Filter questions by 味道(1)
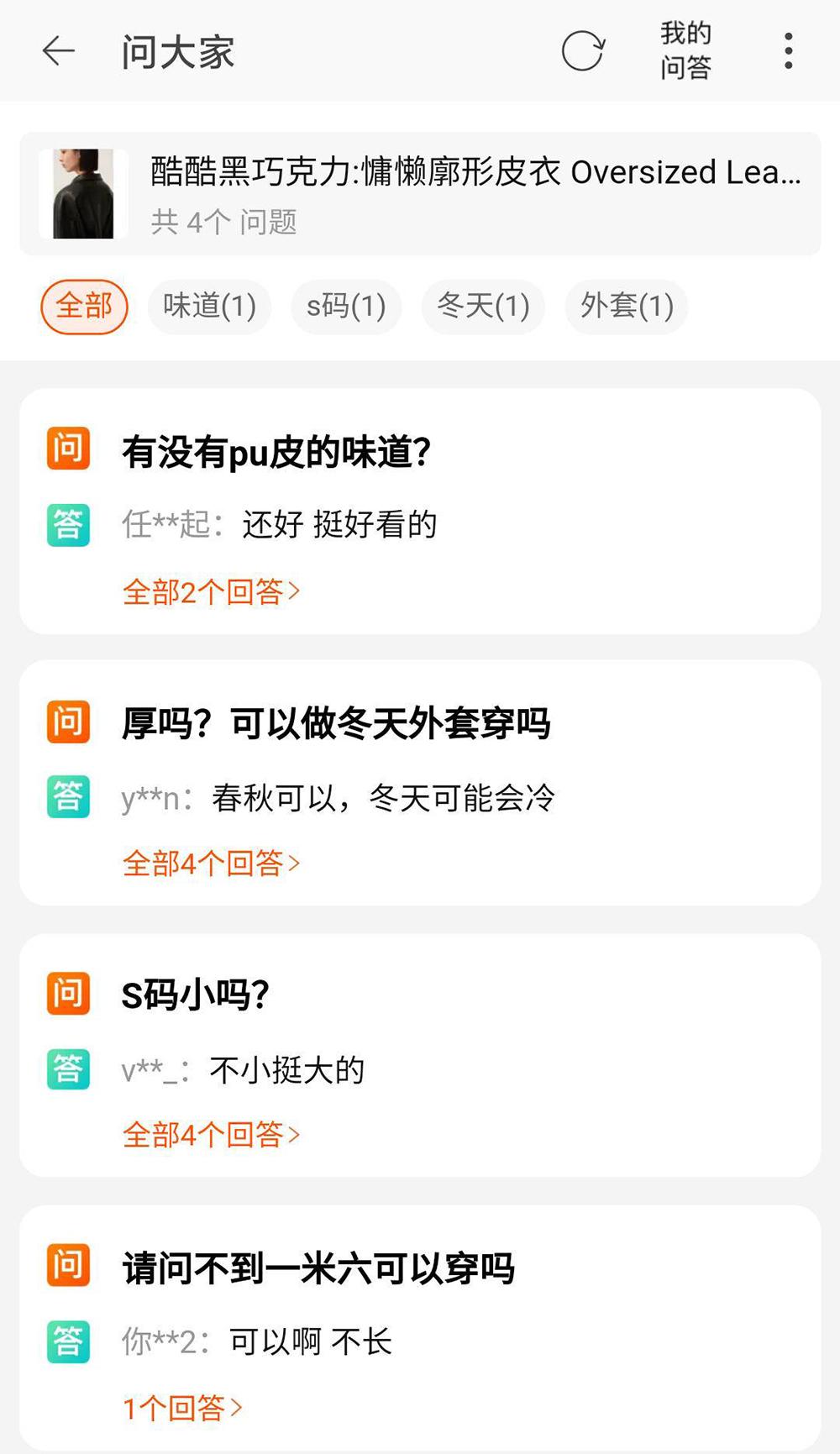The width and height of the screenshot is (840, 1454). click(x=209, y=307)
